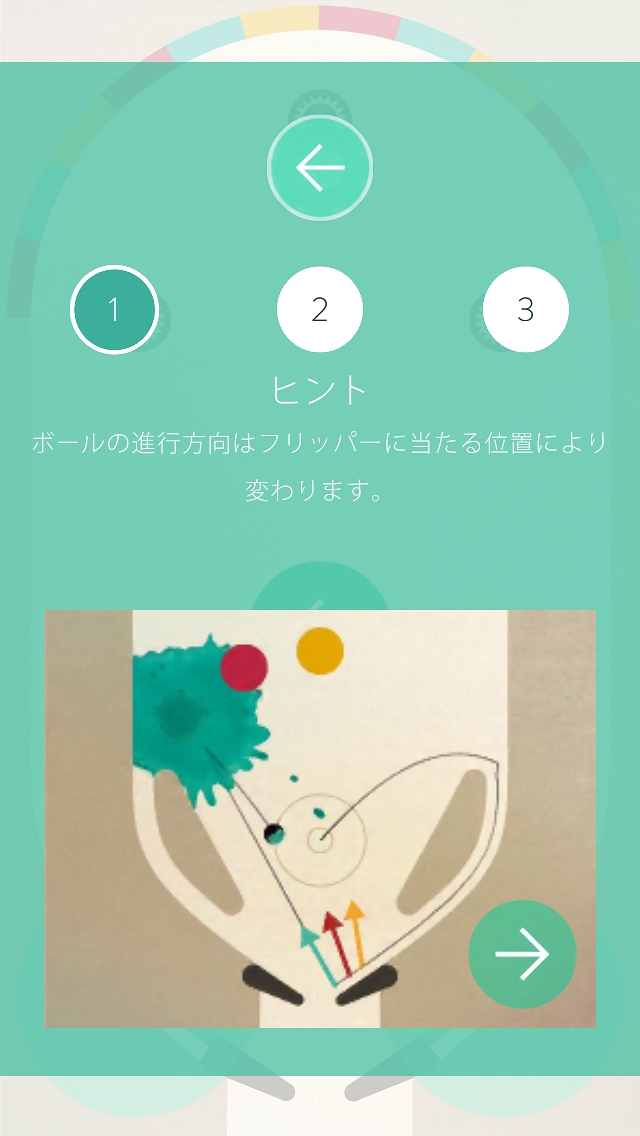Viewport: 640px width, 1136px height.
Task: Advance to the next hint with right arrow
Action: 522,954
